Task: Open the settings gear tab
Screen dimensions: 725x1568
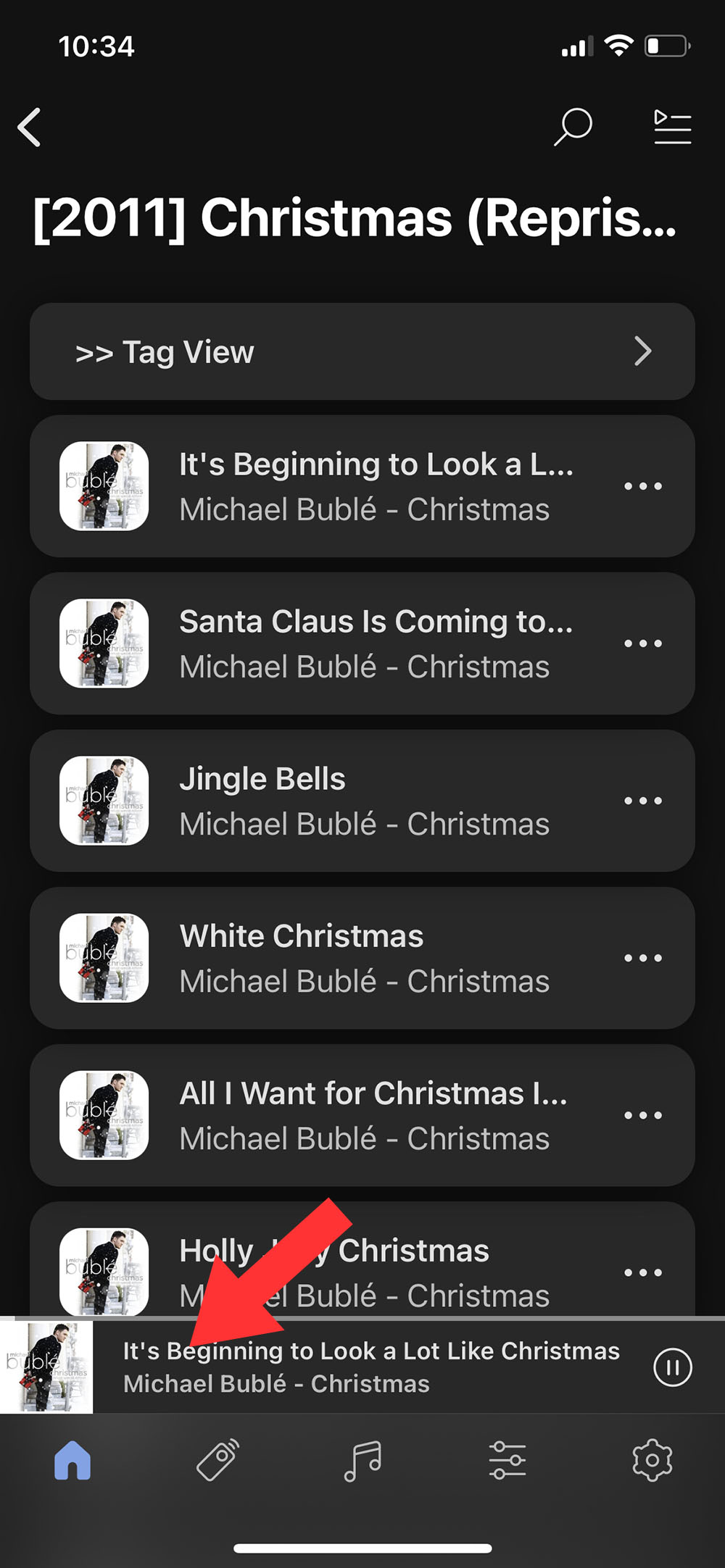Action: [x=652, y=1460]
